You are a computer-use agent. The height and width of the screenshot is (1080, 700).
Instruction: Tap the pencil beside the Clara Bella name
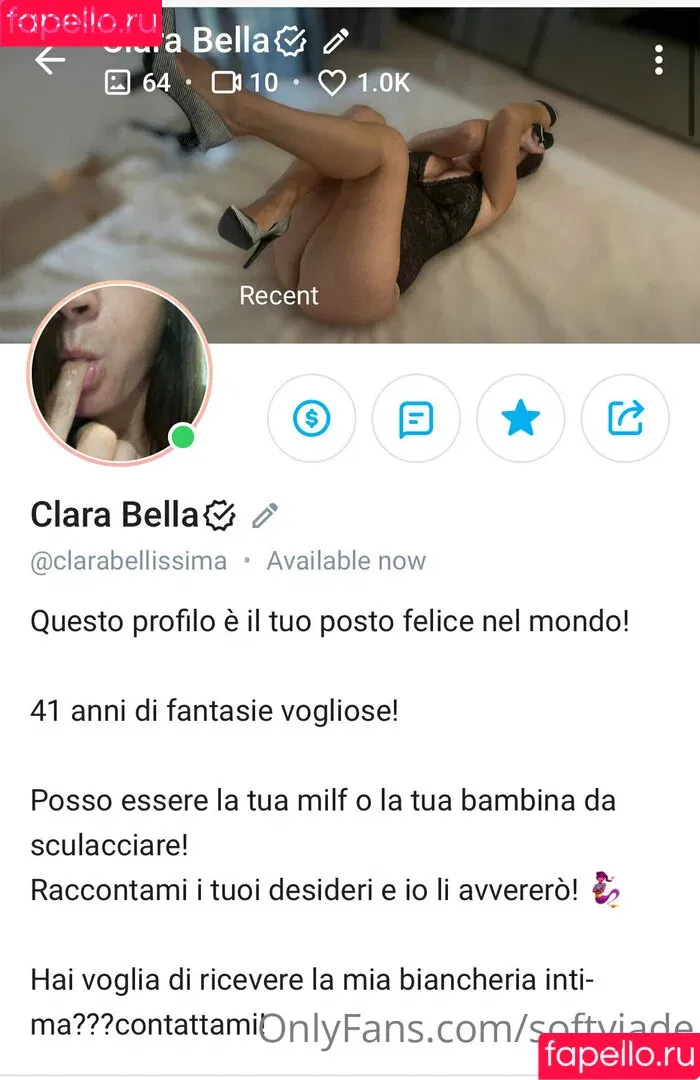(x=264, y=516)
